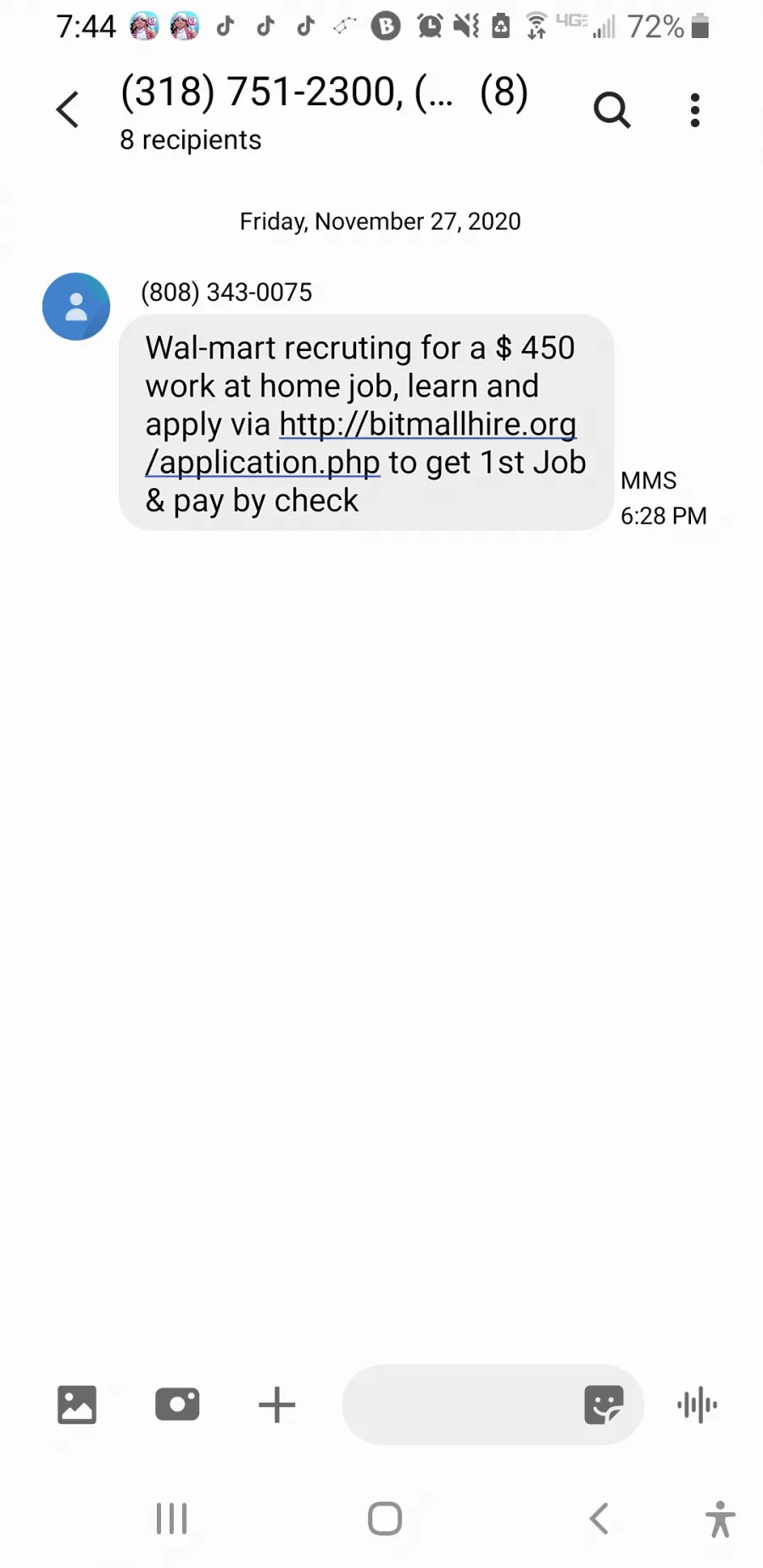The height and width of the screenshot is (1568, 763).
Task: Open recent apps from navigation bar
Action: pos(171,1519)
